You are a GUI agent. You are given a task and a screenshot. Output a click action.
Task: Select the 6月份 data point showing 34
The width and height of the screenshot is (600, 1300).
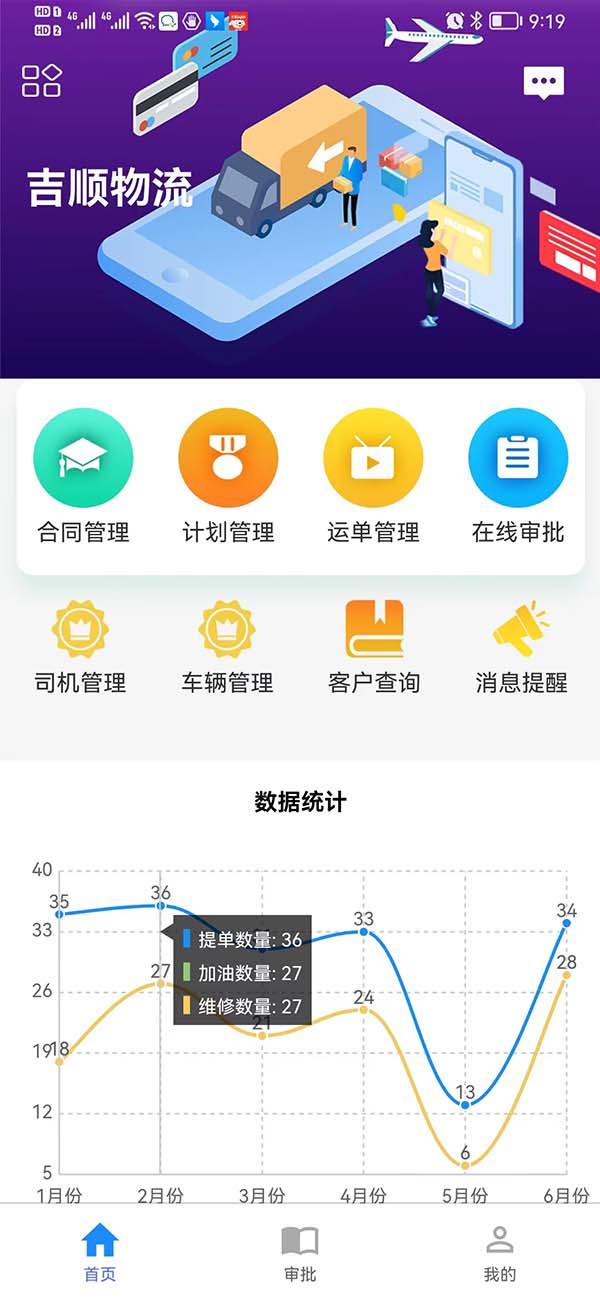[567, 923]
